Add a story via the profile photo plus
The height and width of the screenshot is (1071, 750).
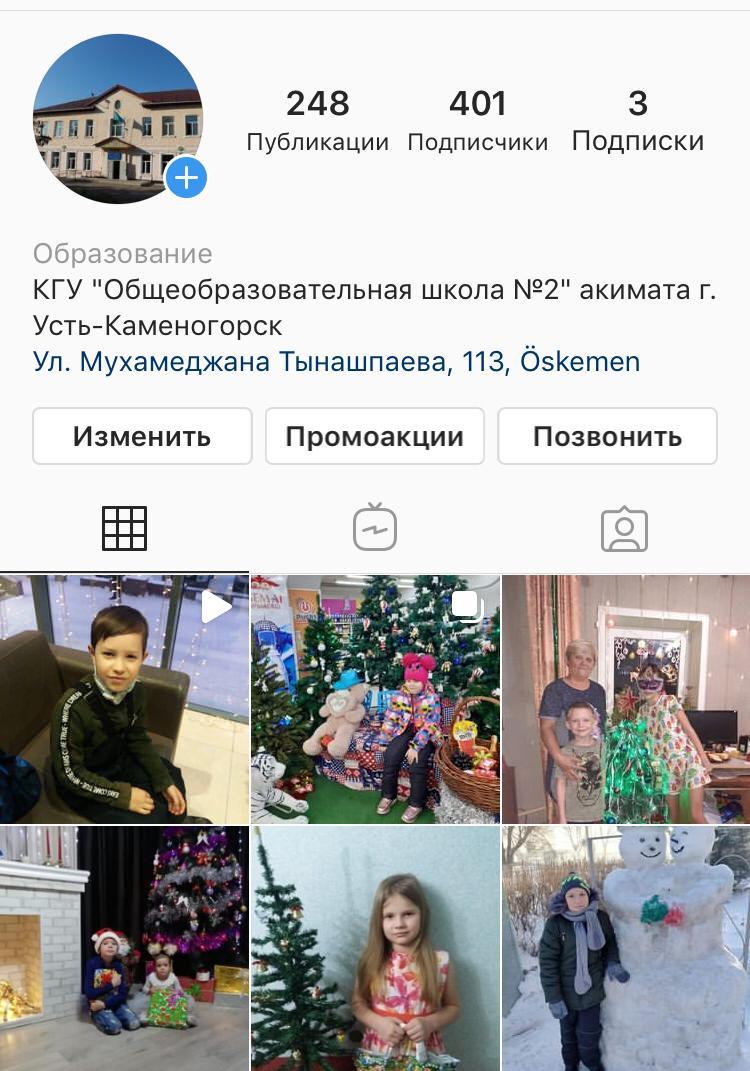coord(186,179)
